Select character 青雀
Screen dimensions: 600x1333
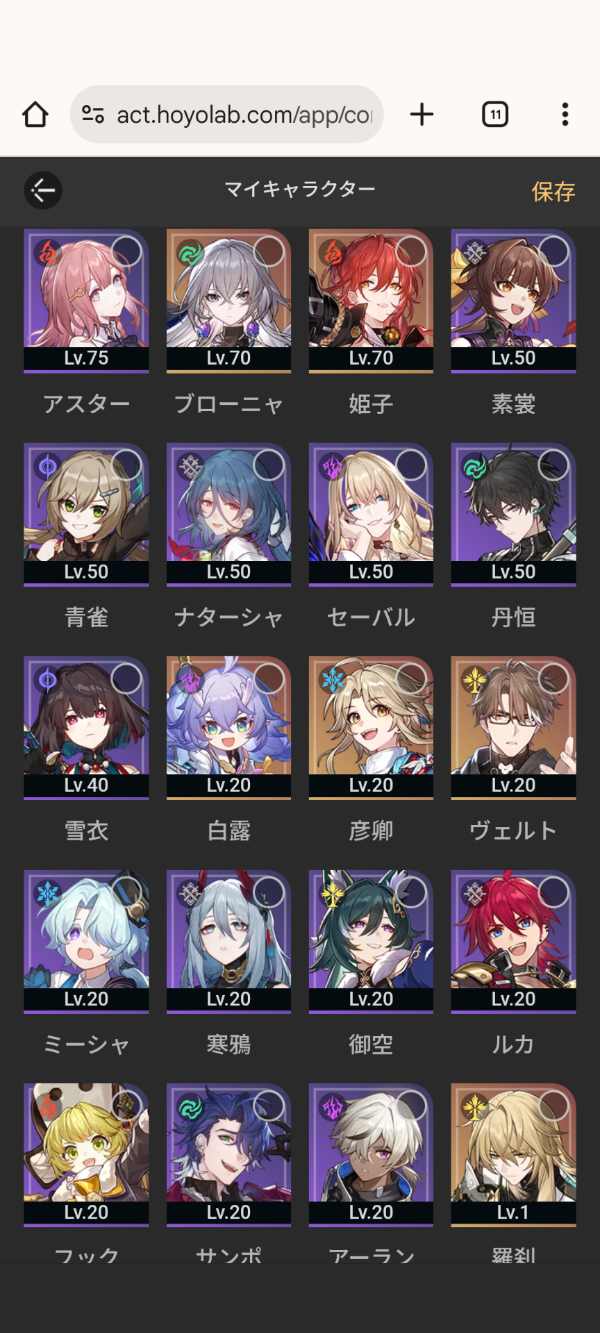(x=86, y=514)
